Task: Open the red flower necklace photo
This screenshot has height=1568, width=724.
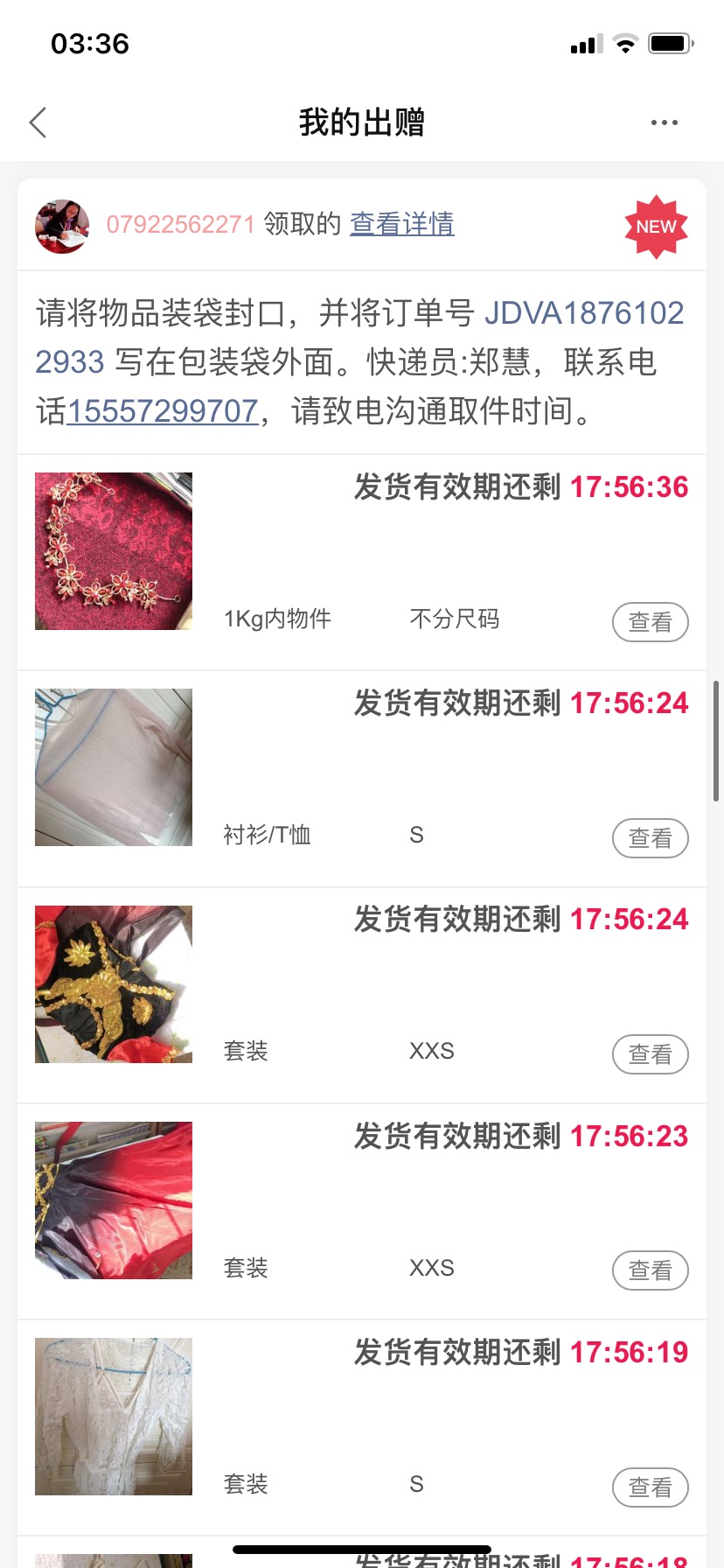Action: pyautogui.click(x=114, y=551)
